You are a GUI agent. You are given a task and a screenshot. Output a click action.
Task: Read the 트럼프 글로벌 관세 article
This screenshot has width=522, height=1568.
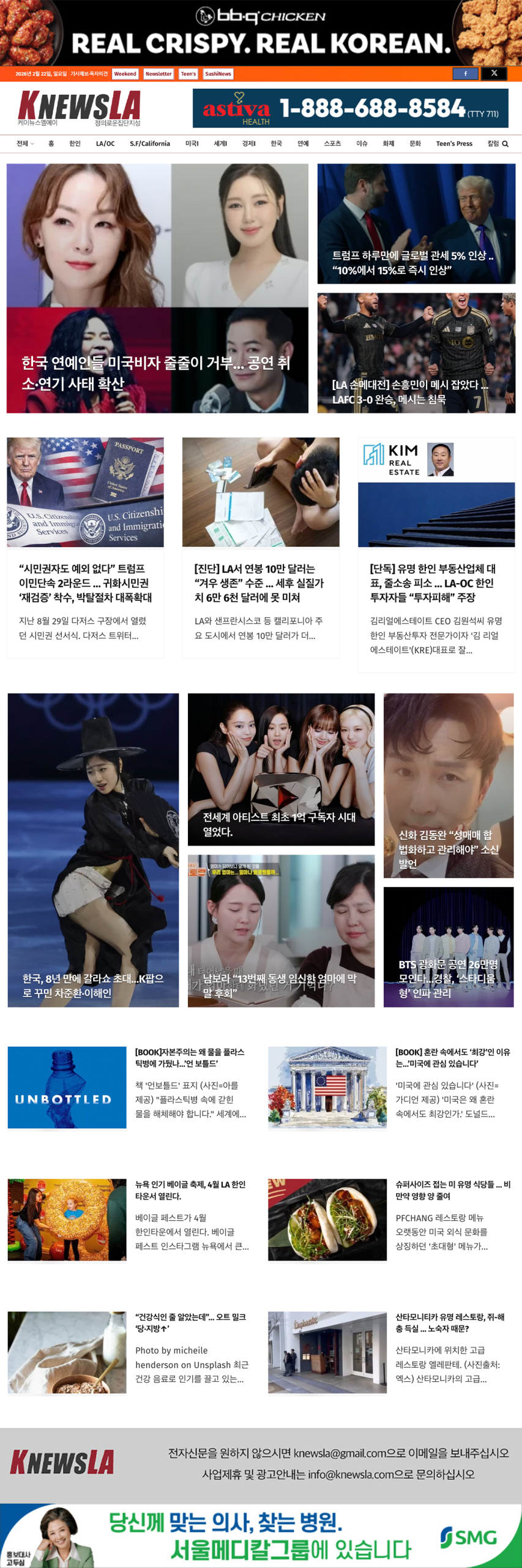[416, 224]
